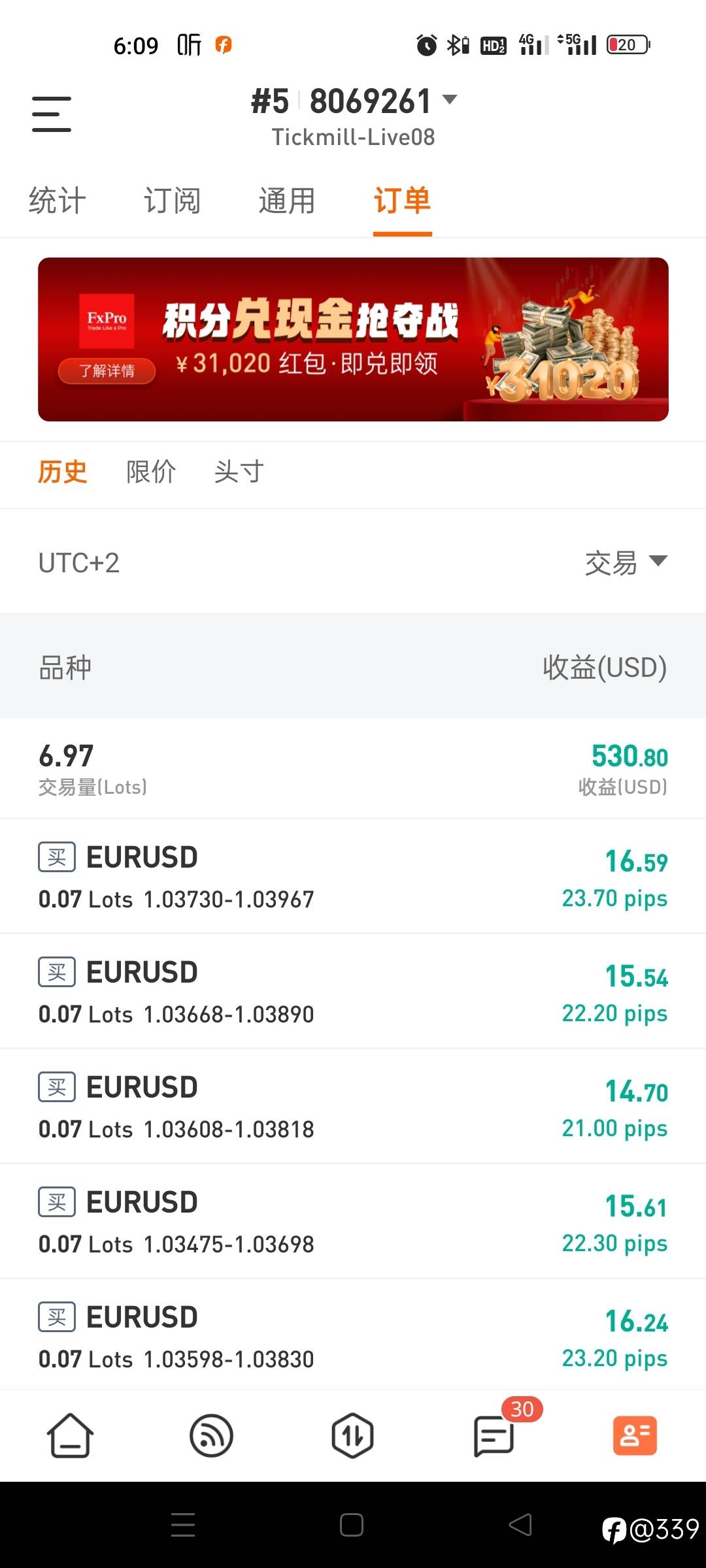The height and width of the screenshot is (1568, 706).
Task: Tap the 了解详情 button on the banner
Action: (107, 370)
